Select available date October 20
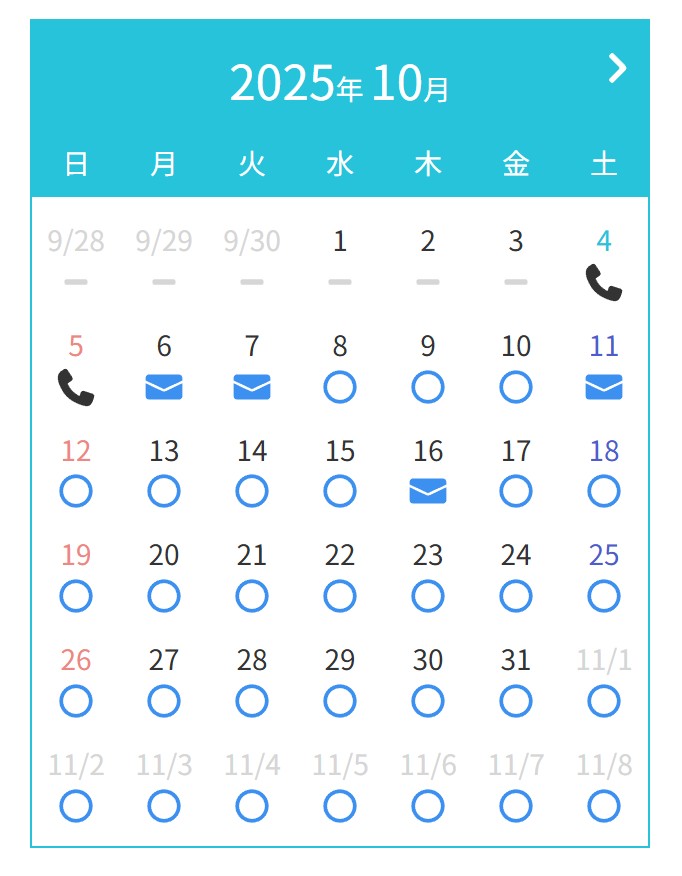682x876 pixels. tap(164, 596)
